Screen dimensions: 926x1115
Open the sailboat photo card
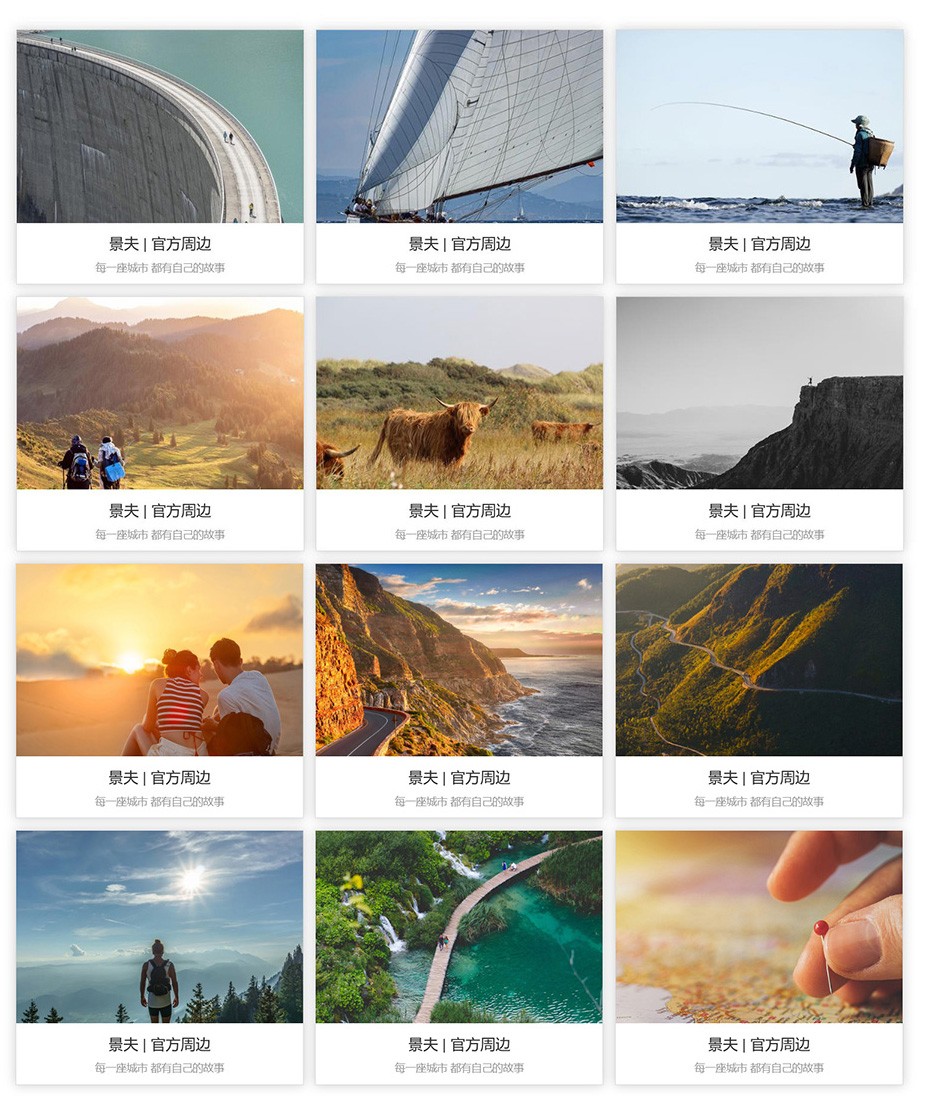[459, 127]
